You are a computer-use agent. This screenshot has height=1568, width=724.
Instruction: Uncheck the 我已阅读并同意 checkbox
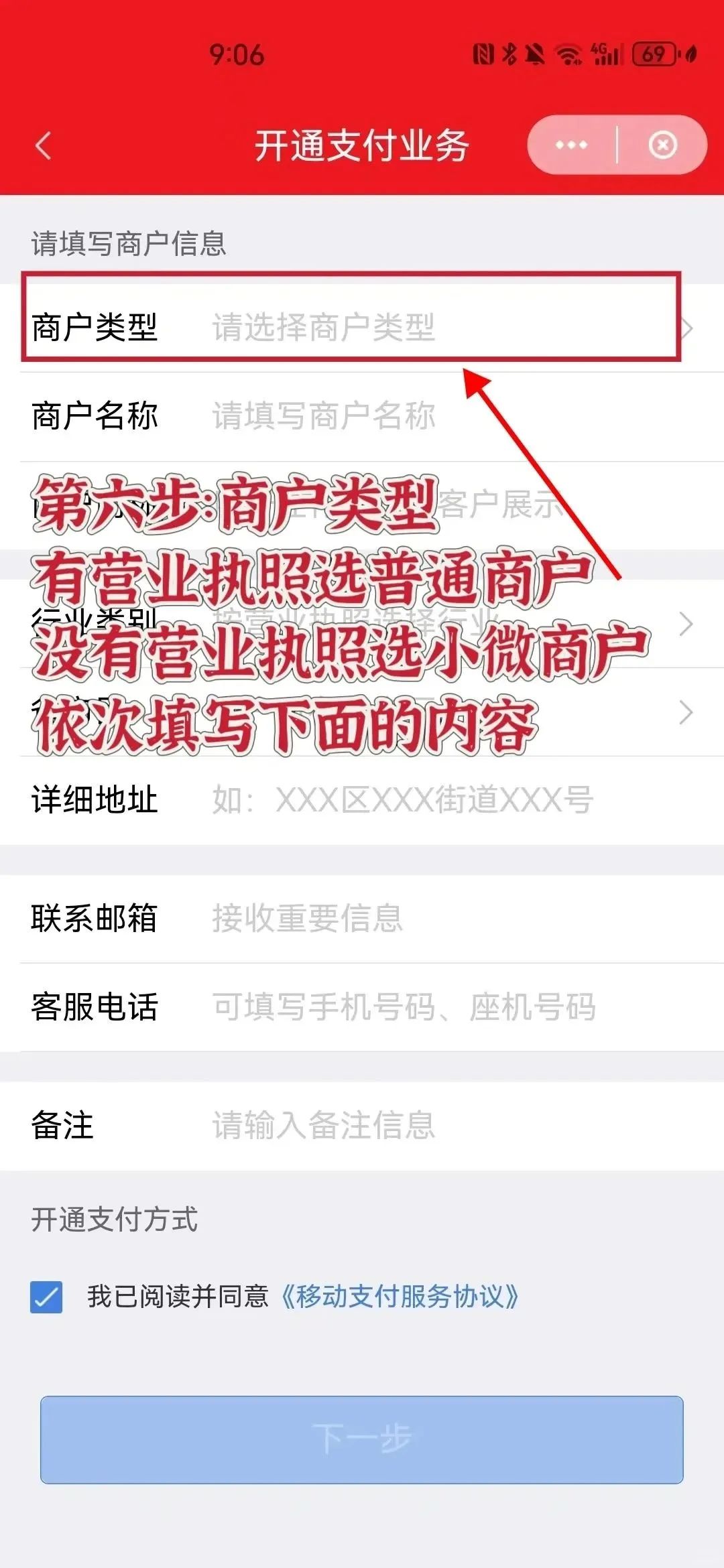(x=46, y=1297)
